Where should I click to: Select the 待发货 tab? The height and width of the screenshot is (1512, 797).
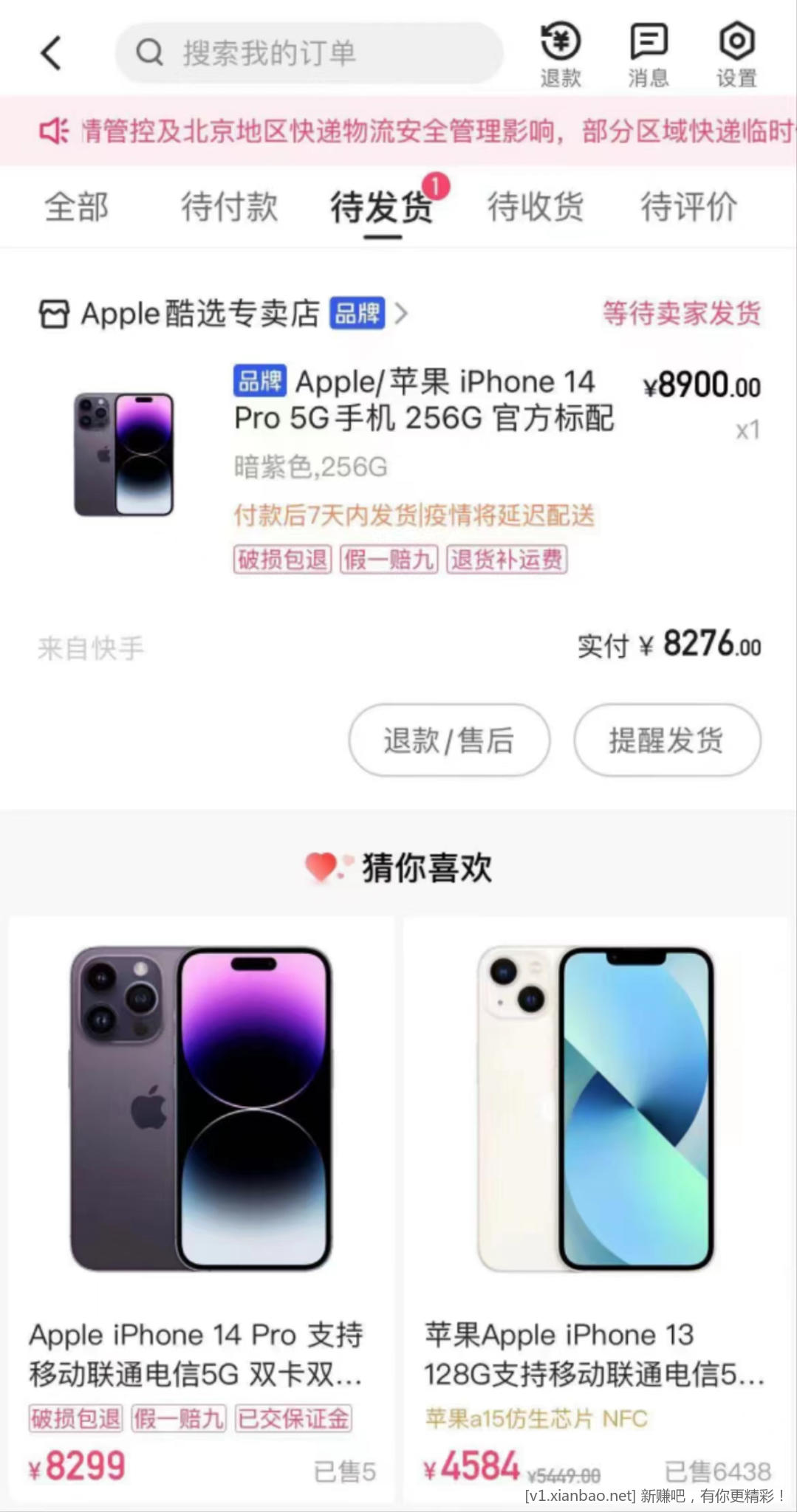(381, 207)
